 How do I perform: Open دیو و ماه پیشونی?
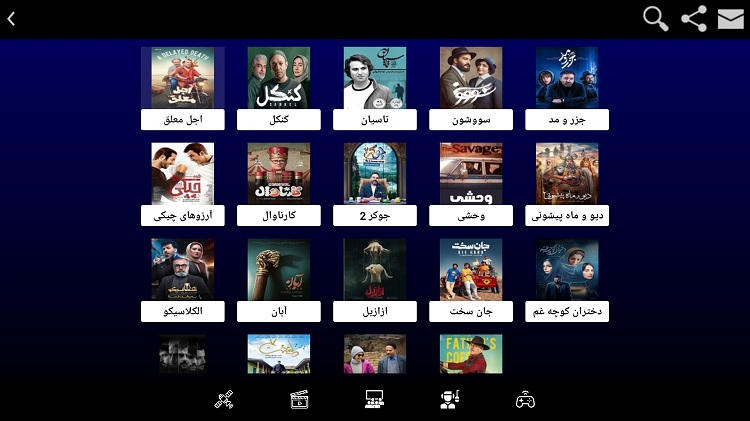pos(567,184)
